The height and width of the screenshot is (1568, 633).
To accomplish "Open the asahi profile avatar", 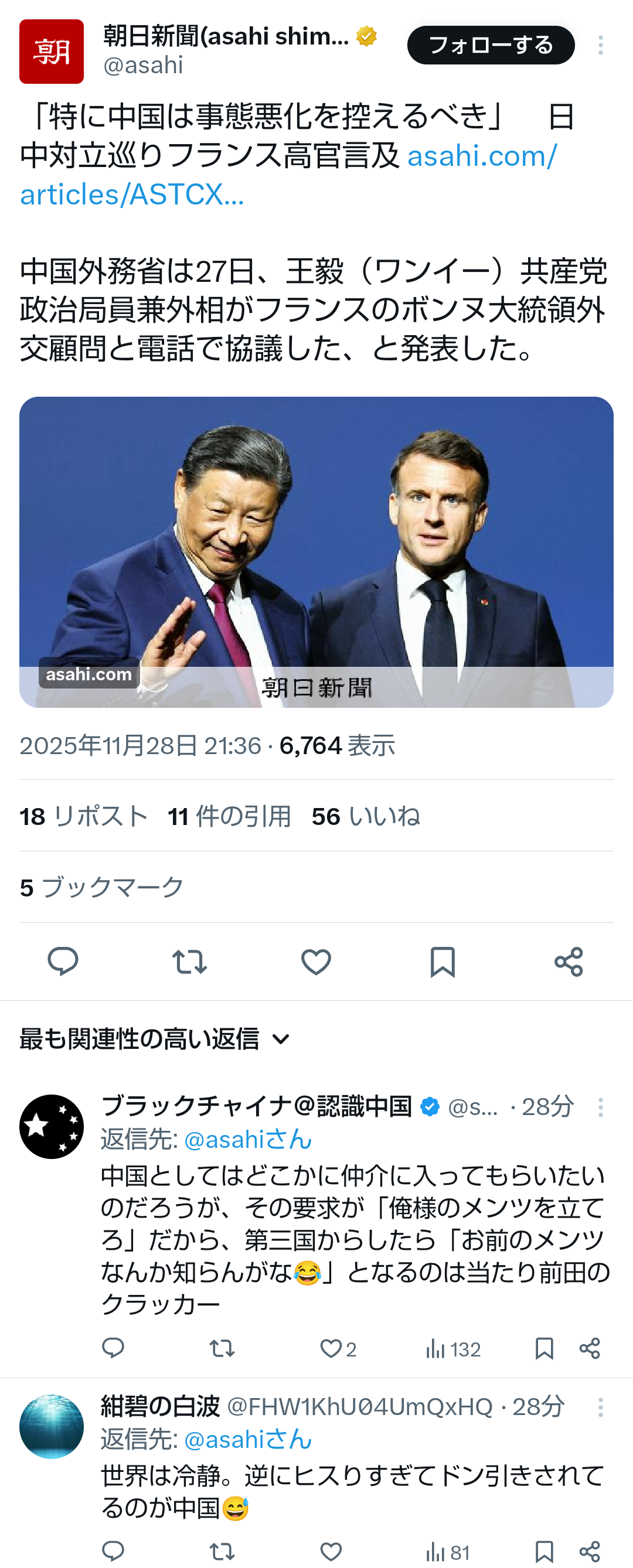I will pyautogui.click(x=52, y=52).
